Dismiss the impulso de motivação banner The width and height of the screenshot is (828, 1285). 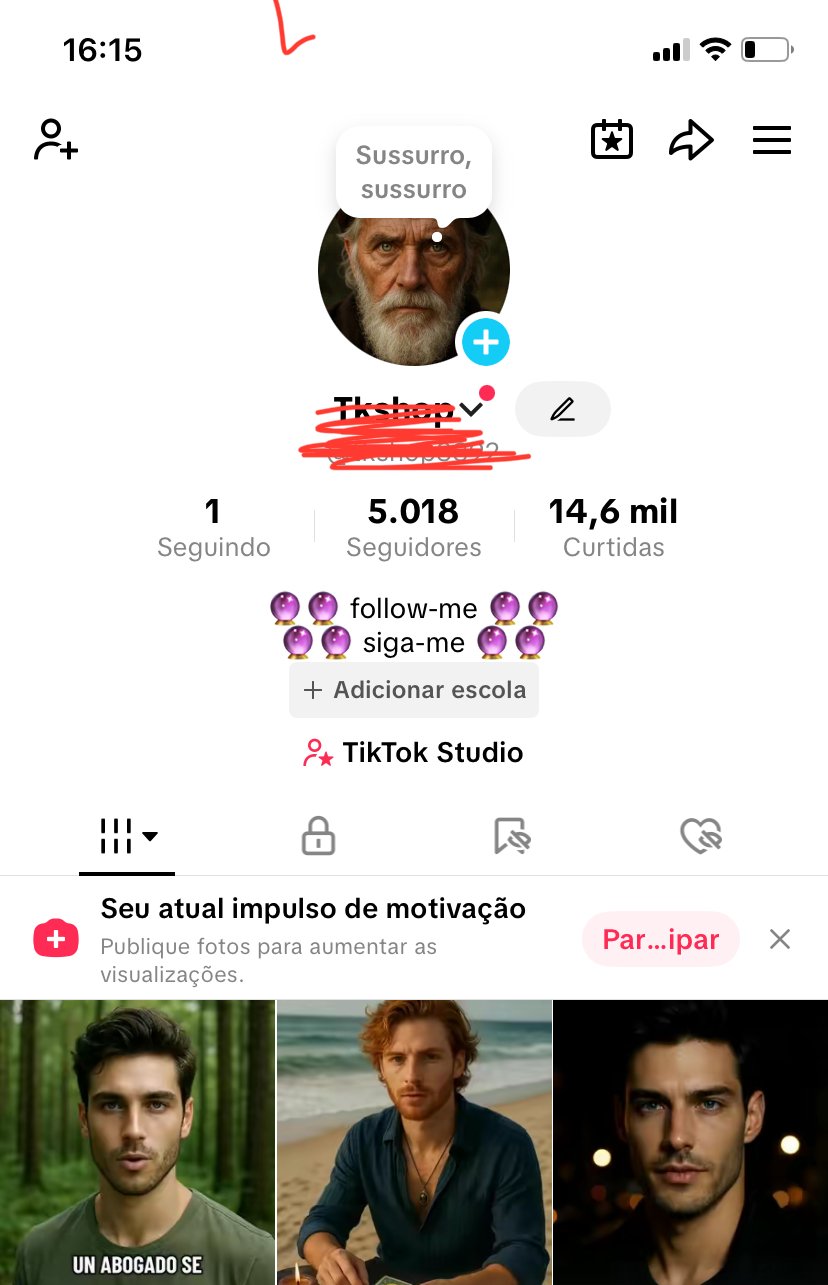tap(780, 939)
